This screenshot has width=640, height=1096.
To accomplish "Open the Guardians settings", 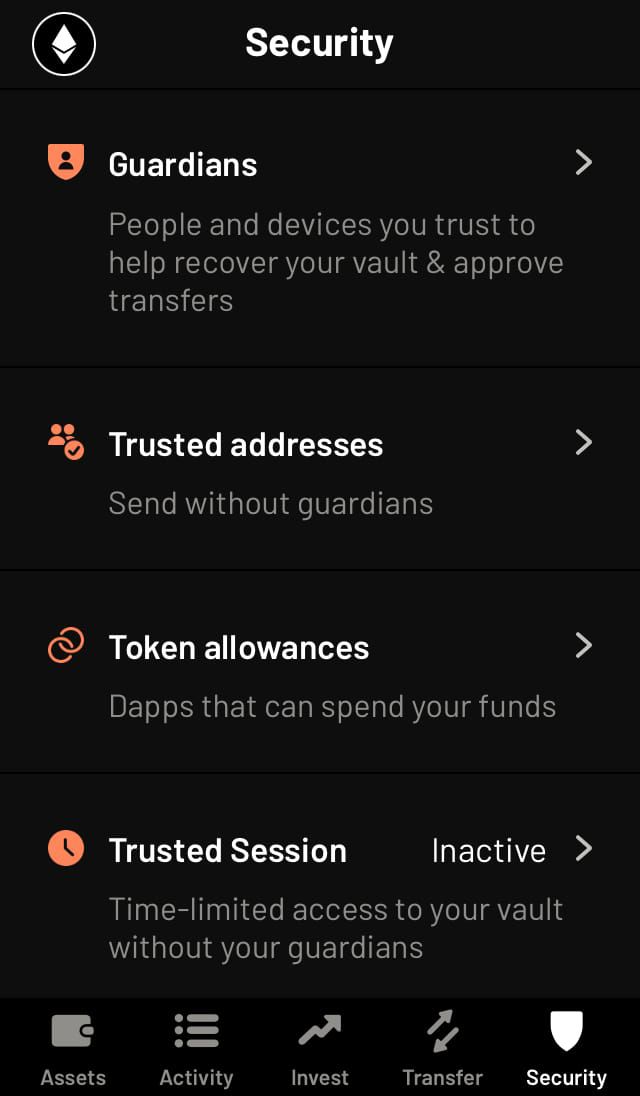I will (320, 228).
